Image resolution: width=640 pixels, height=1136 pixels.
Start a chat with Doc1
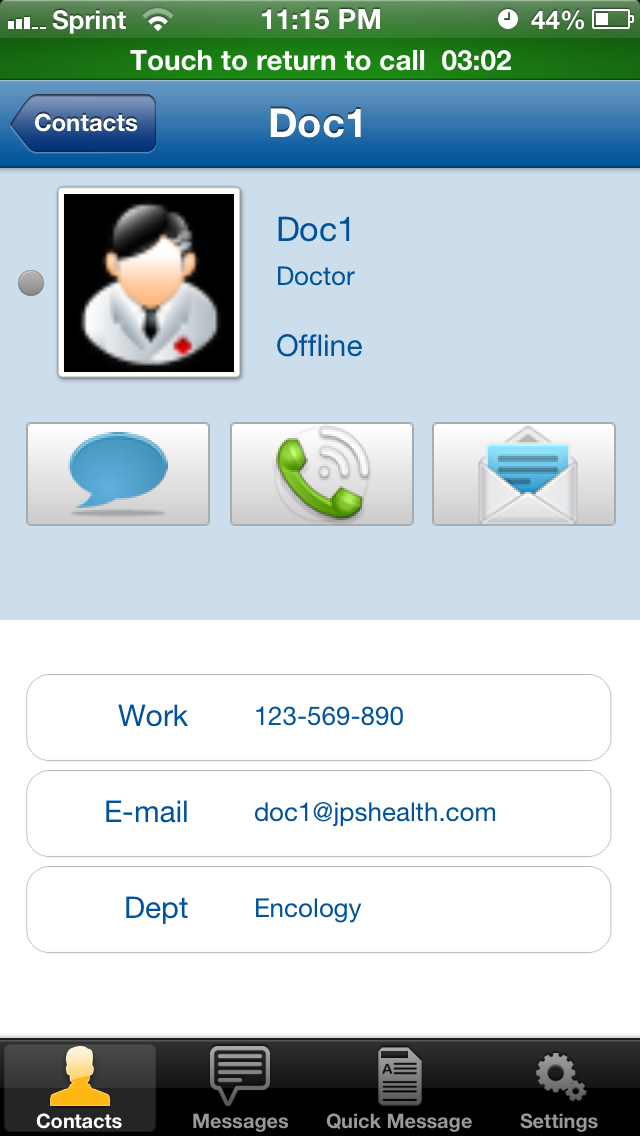118,474
